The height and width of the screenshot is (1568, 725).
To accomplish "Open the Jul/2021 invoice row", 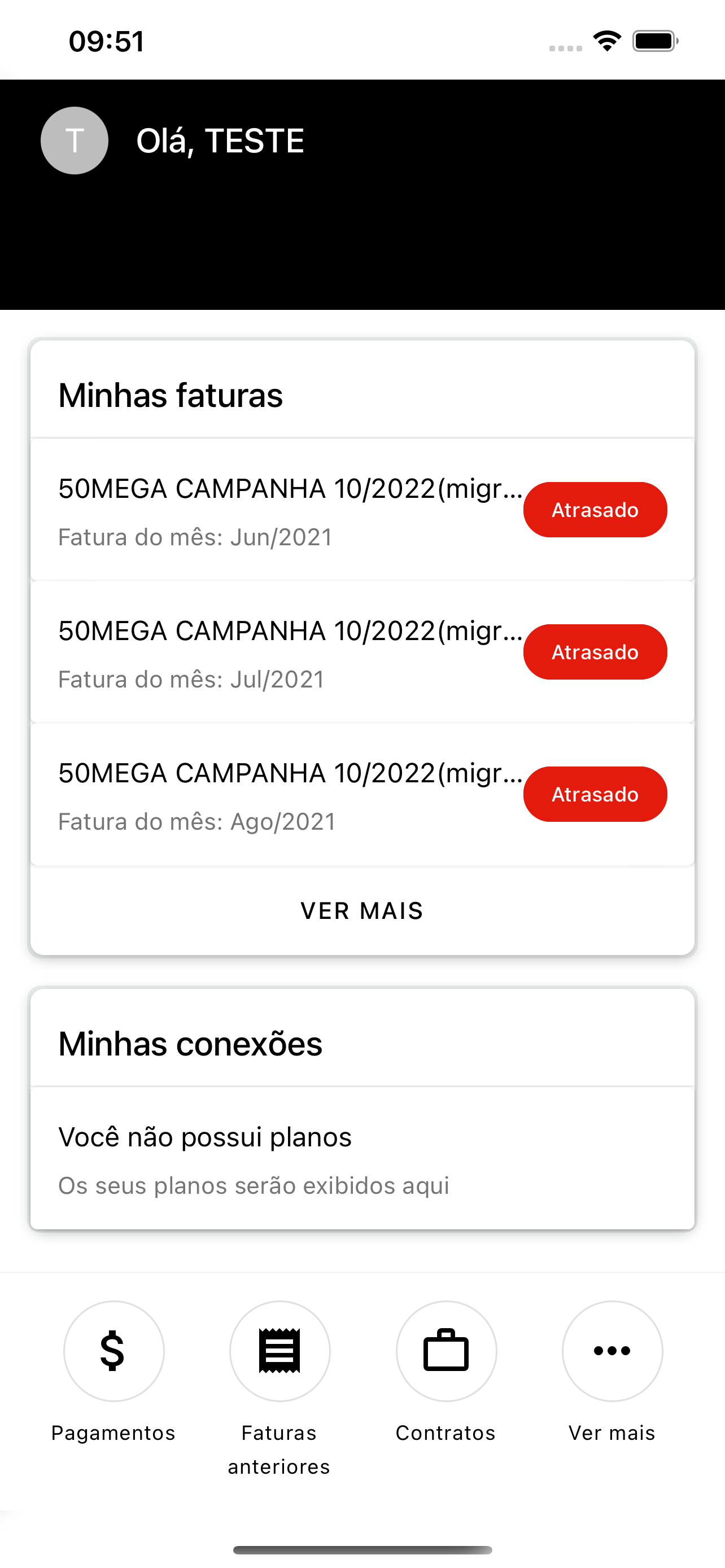I will coord(290,652).
